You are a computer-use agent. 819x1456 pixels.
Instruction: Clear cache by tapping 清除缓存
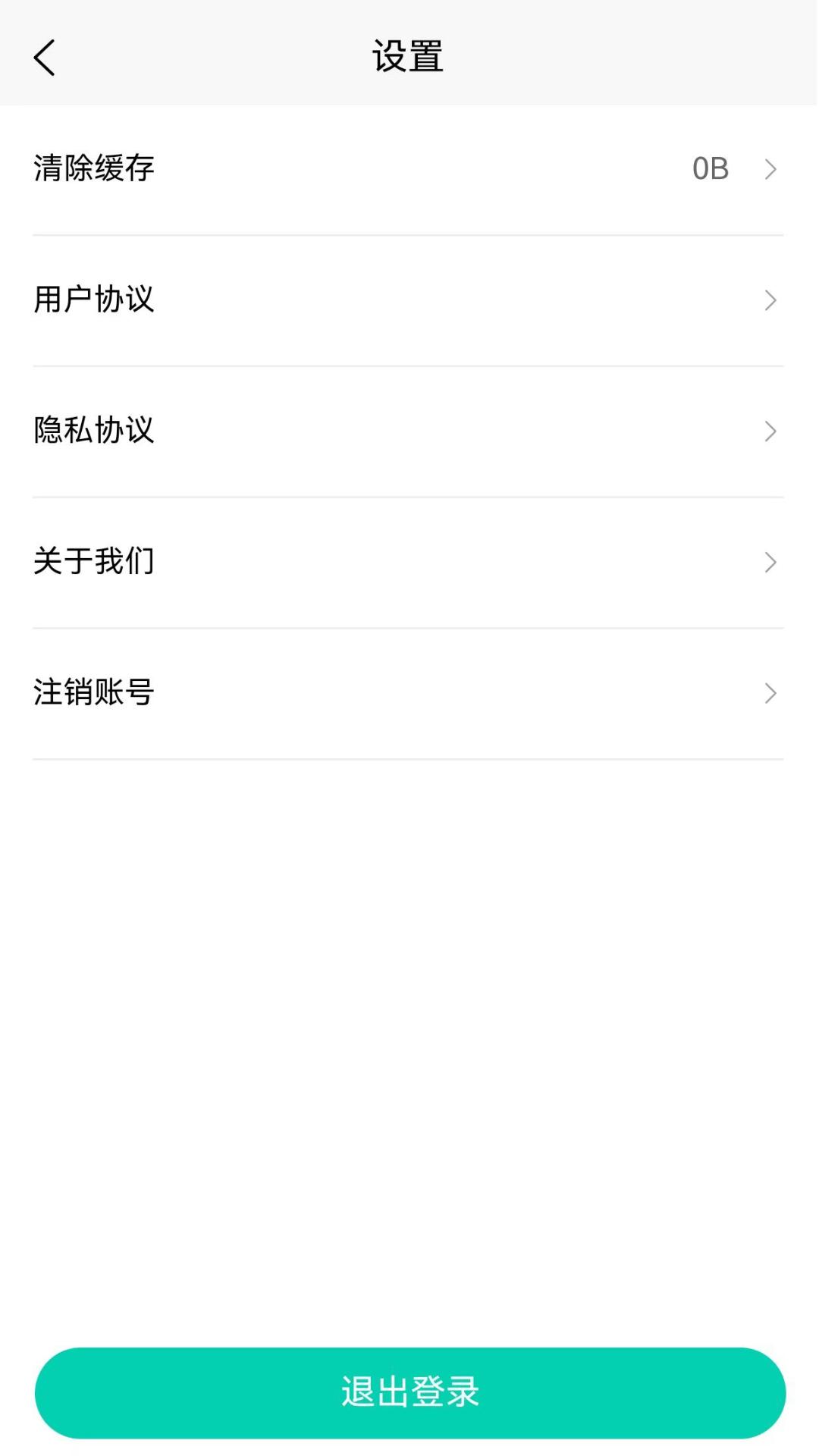coord(93,168)
